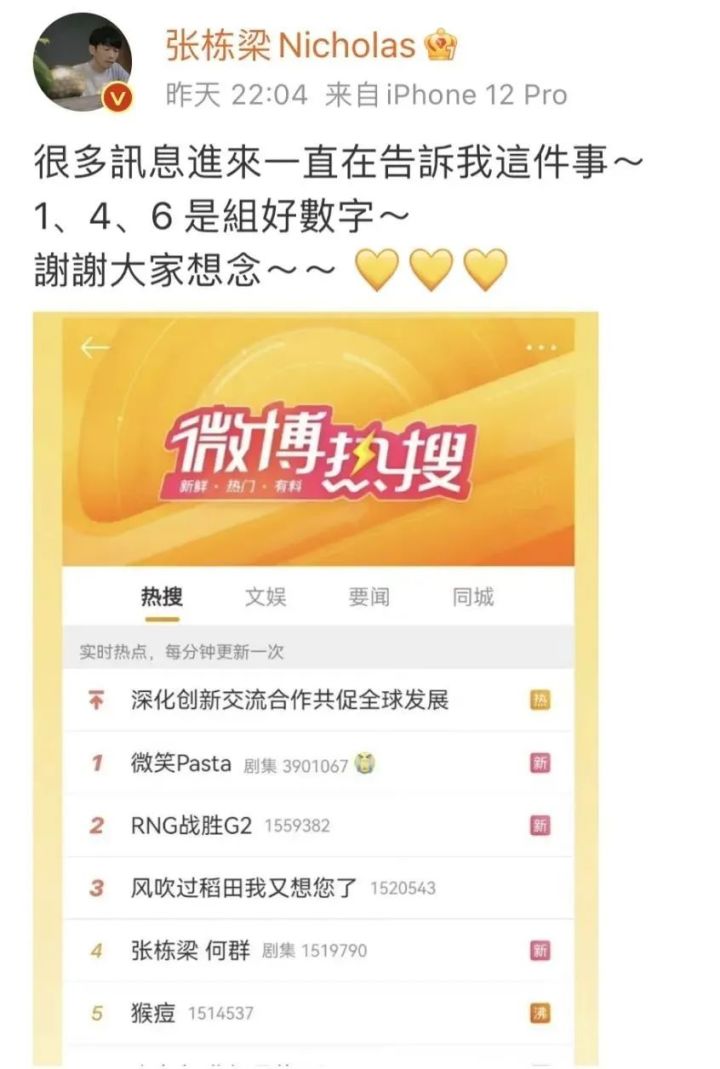Viewport: 720px width, 1069px height.
Task: View the attached 微博热搜 screenshot image
Action: tap(316, 688)
